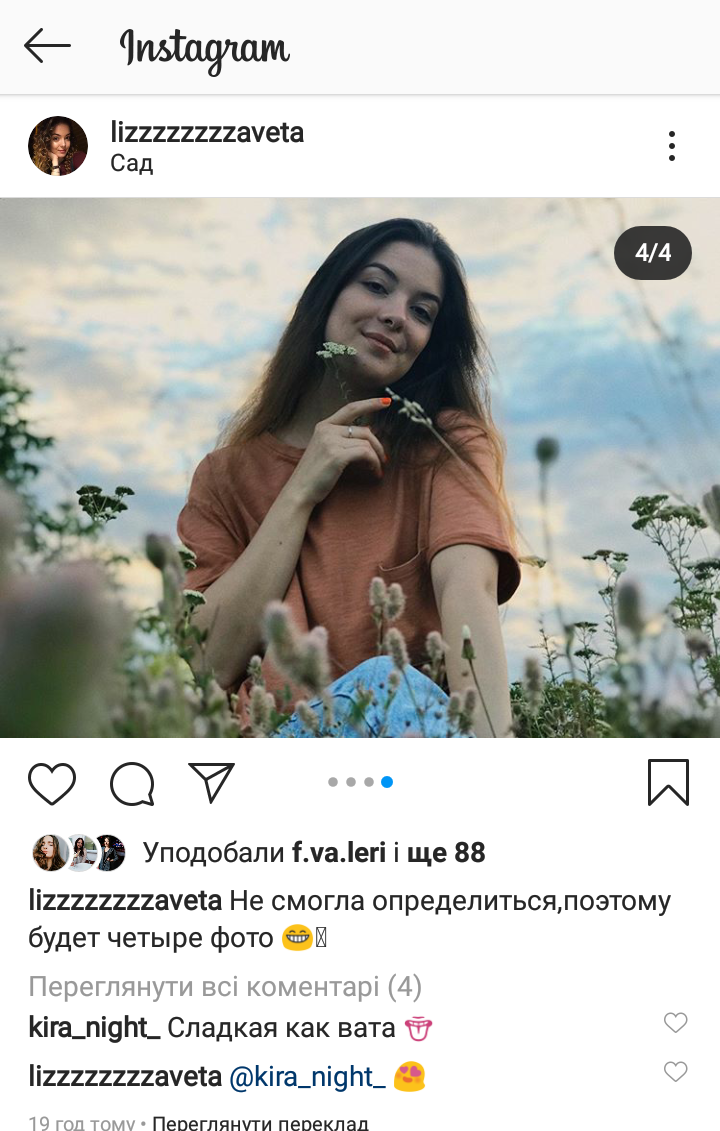Image resolution: width=720 pixels, height=1131 pixels.
Task: Like kira_night_'s comment
Action: [x=676, y=1022]
